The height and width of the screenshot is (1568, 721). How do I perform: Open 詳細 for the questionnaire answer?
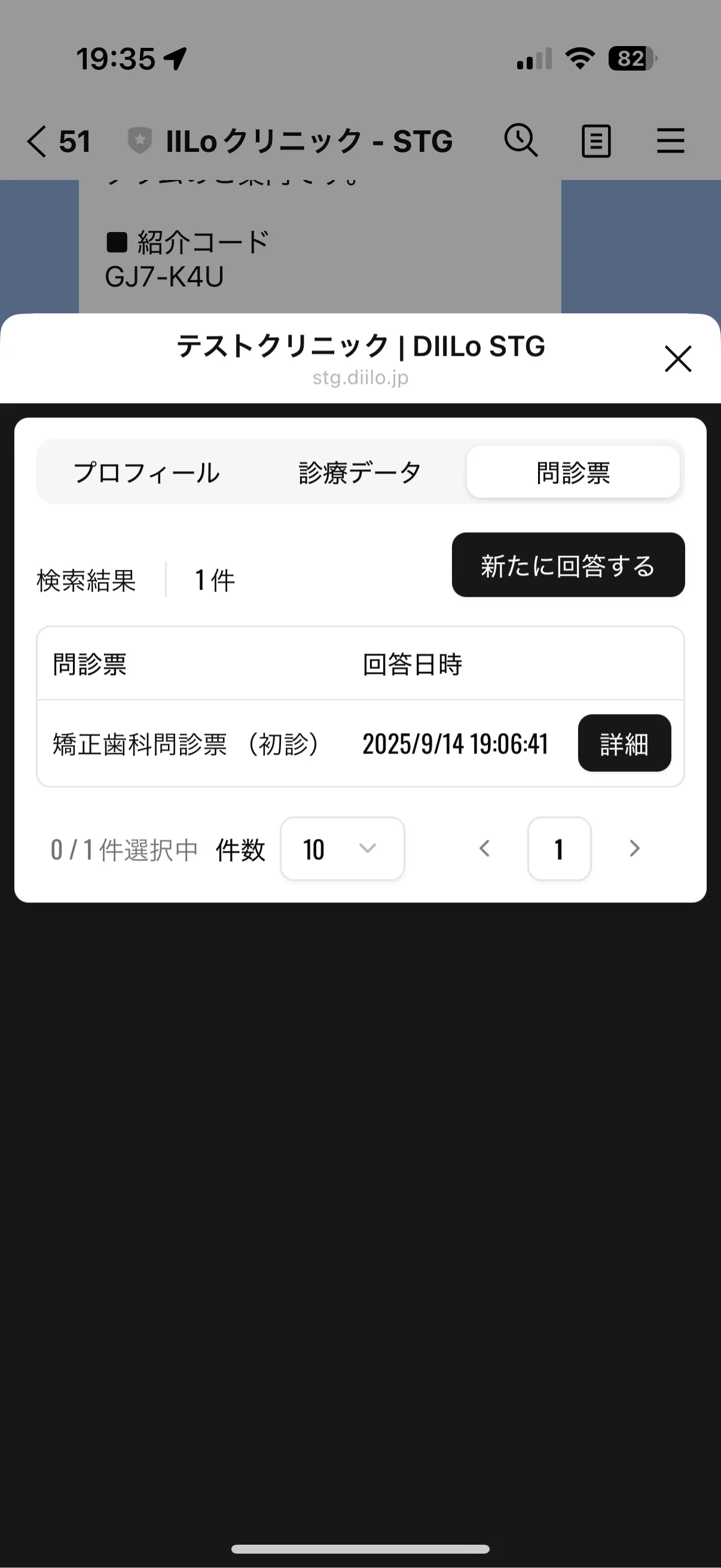(624, 744)
